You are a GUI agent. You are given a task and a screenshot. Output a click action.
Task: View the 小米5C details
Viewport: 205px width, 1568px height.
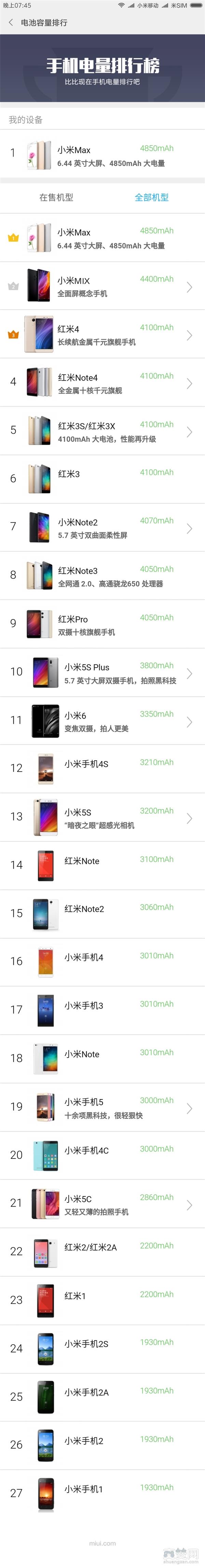click(x=102, y=1205)
